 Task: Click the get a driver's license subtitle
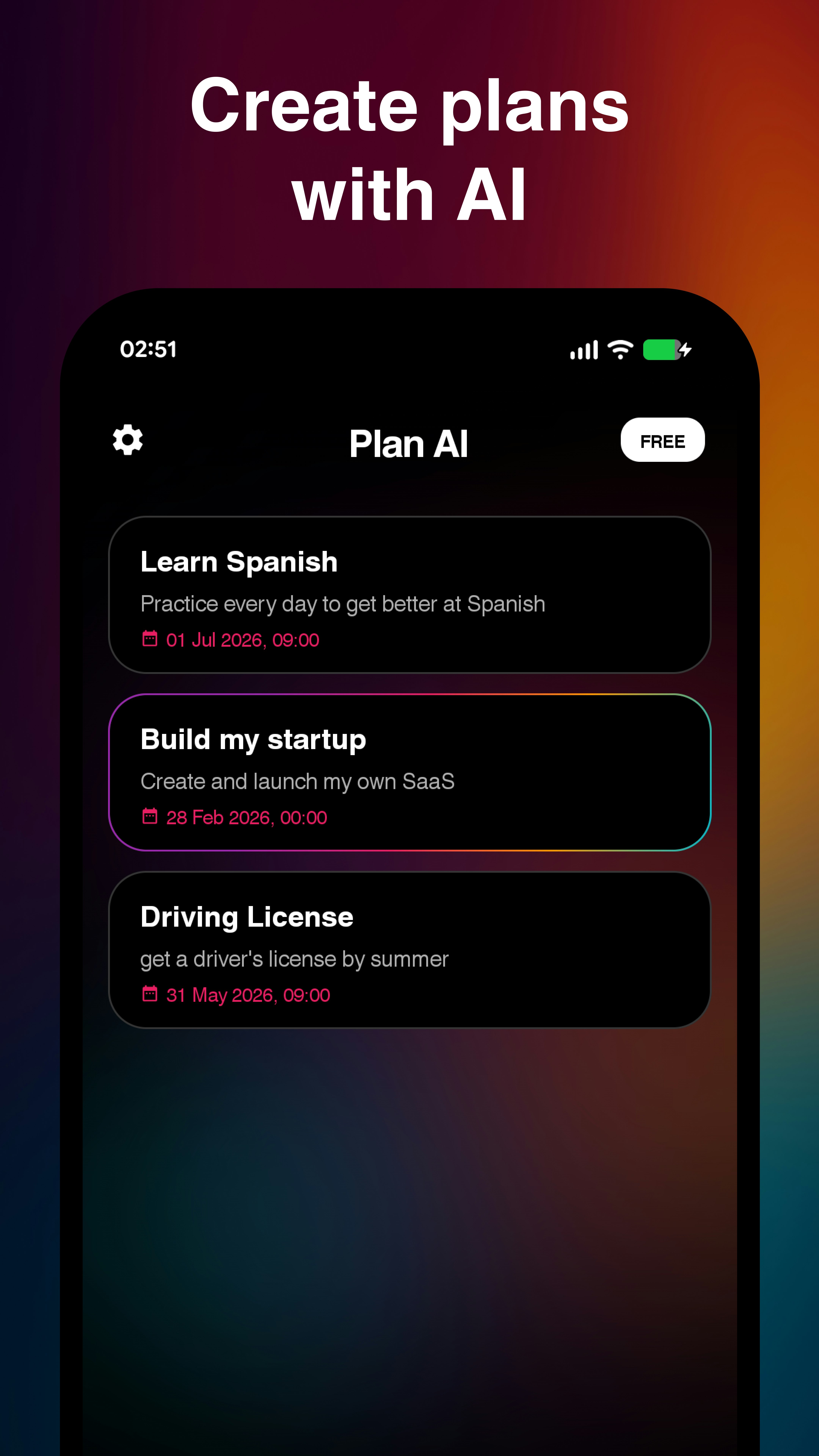tap(294, 959)
